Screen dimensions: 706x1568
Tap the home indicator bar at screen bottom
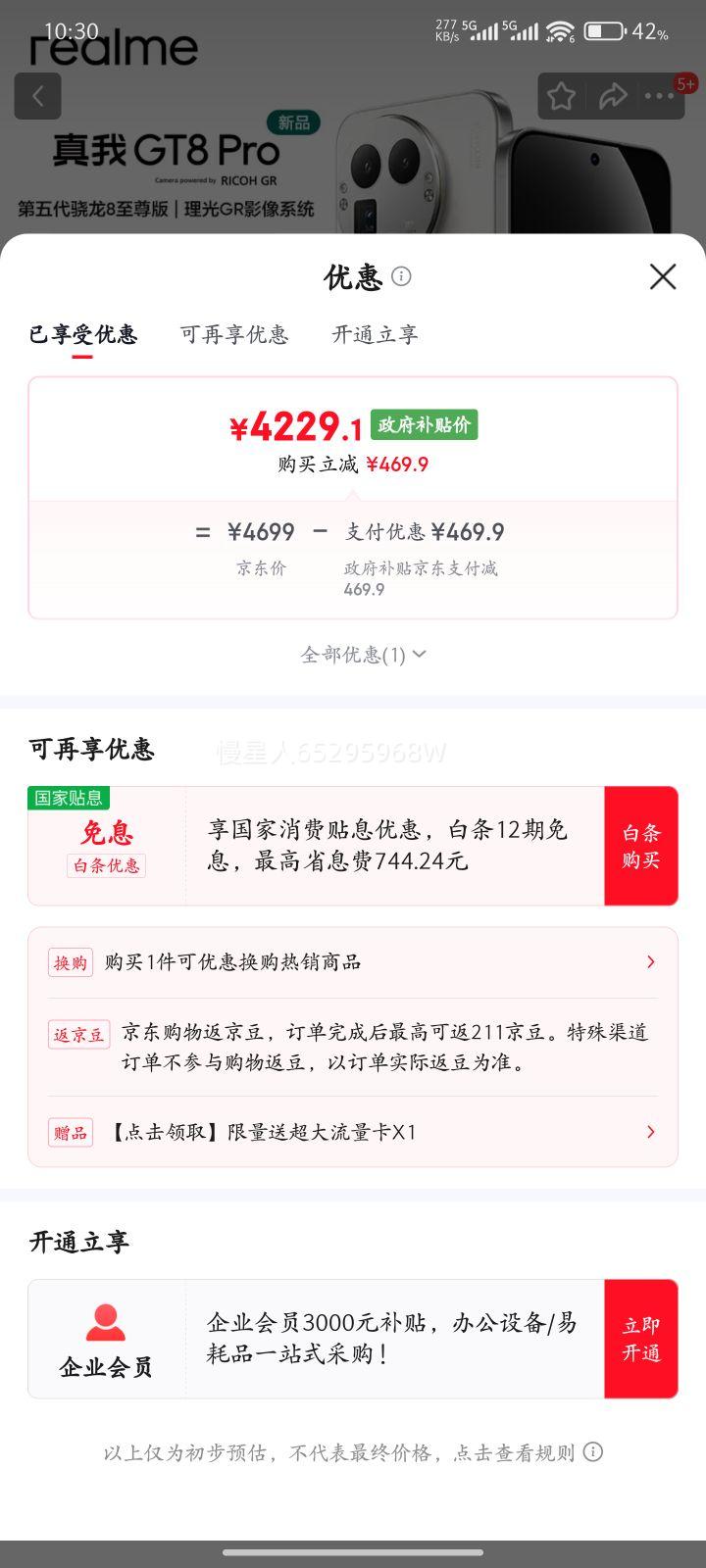click(353, 1552)
